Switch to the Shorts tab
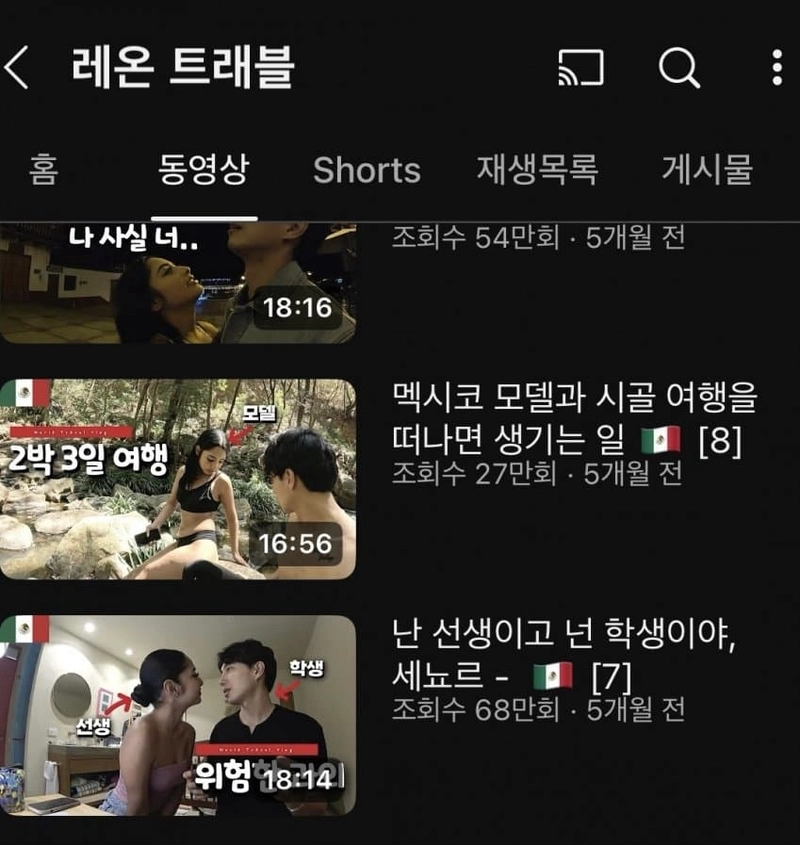Image resolution: width=800 pixels, height=845 pixels. click(366, 170)
